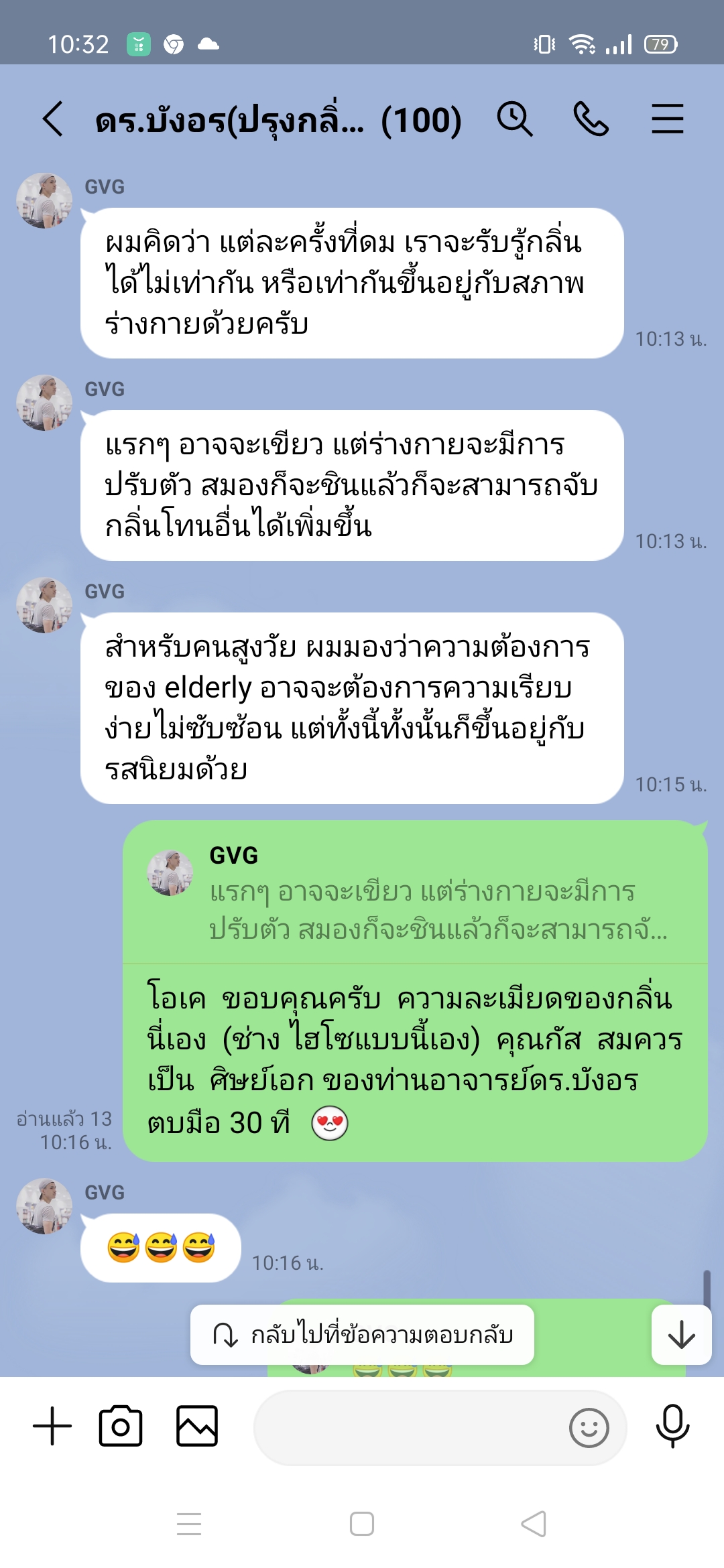This screenshot has height=1568, width=724.
Task: Open GVG's profile picture beside the elderly message
Action: coord(44,605)
